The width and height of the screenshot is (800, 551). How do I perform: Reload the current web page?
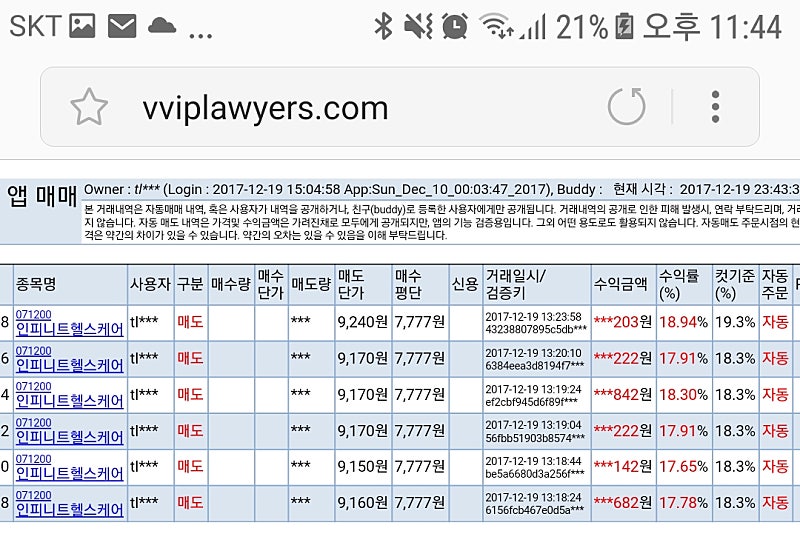click(627, 107)
